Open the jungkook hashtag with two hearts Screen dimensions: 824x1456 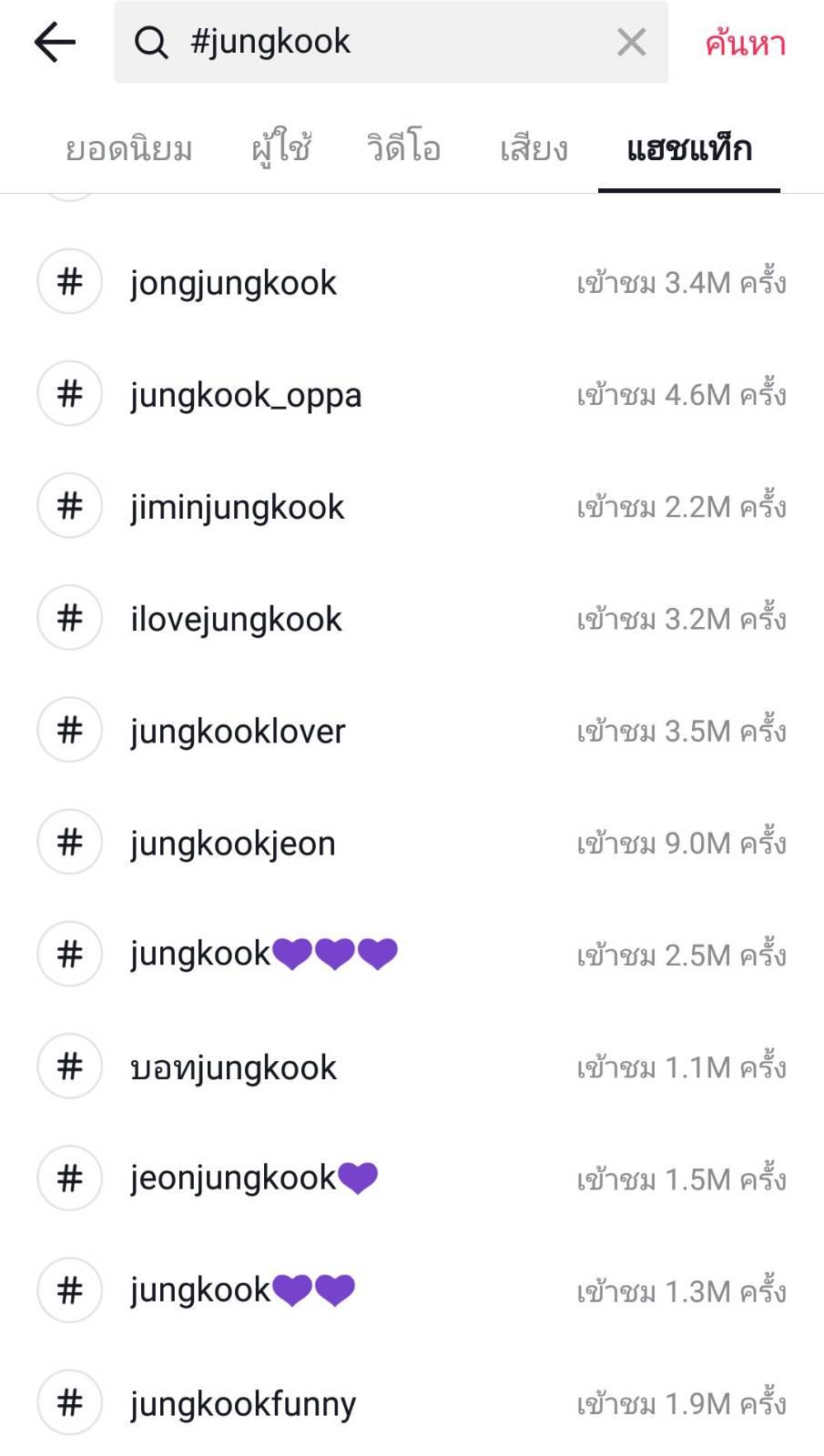[x=242, y=1290]
